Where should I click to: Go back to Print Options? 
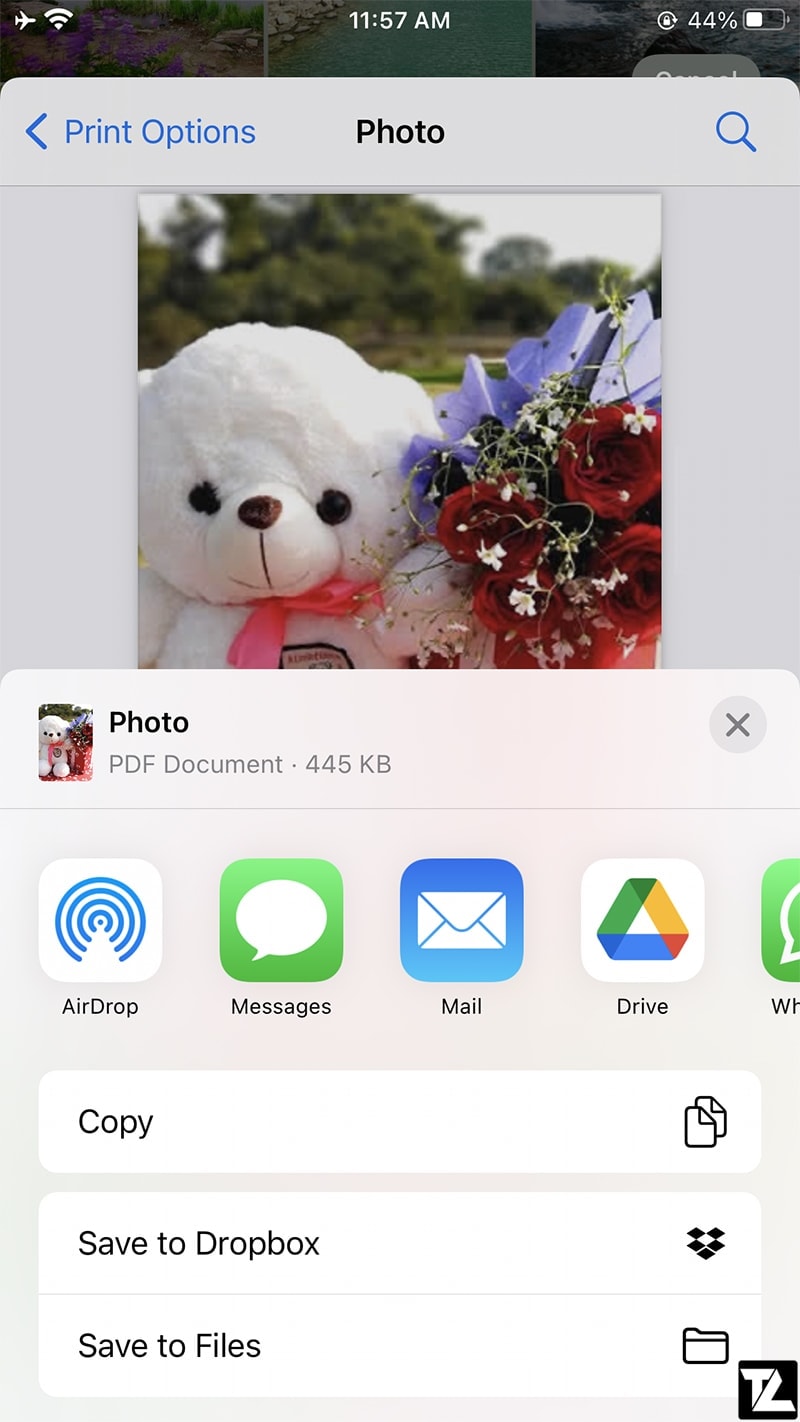pos(140,132)
